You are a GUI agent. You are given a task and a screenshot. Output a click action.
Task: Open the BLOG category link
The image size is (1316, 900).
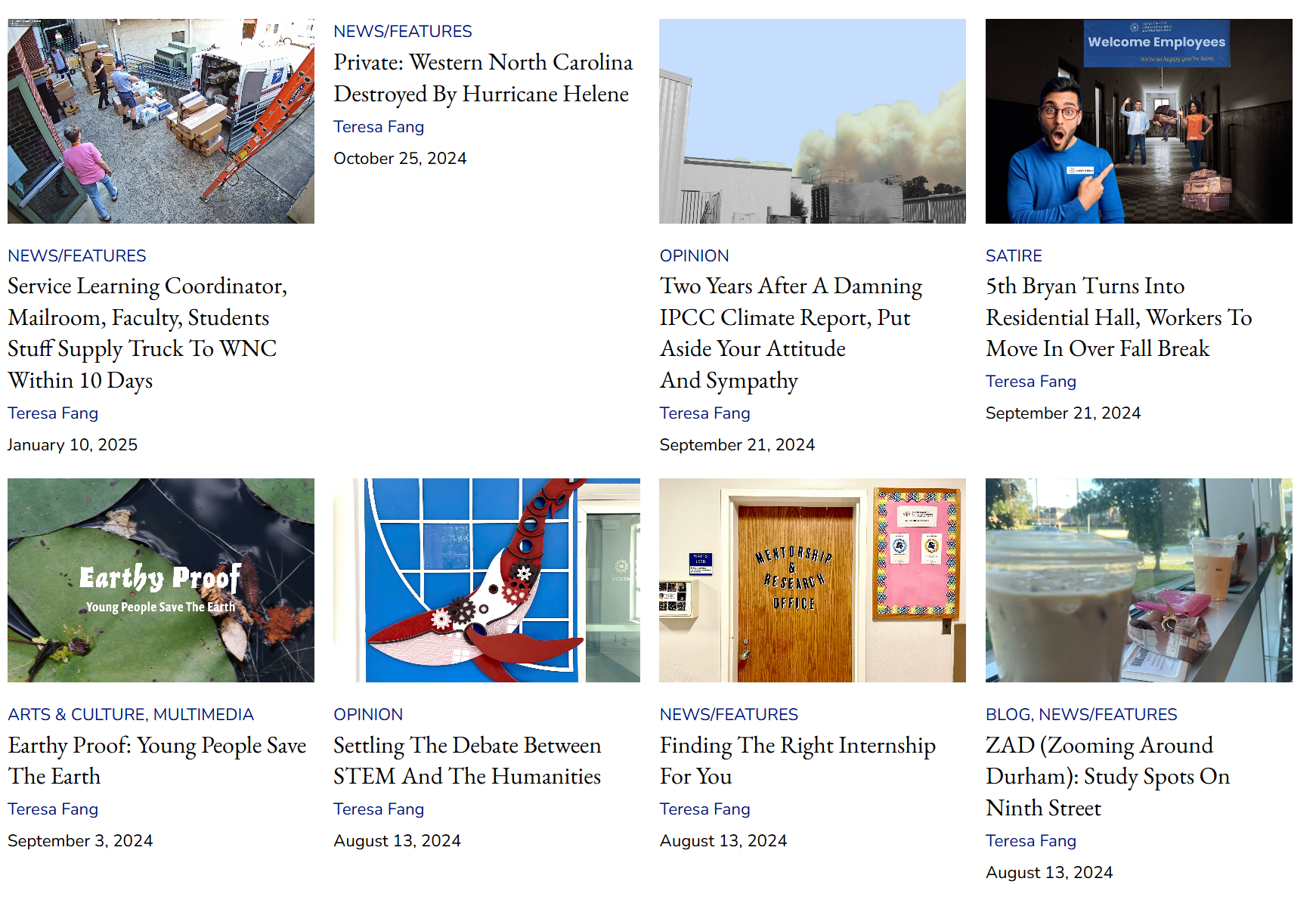pos(1008,715)
